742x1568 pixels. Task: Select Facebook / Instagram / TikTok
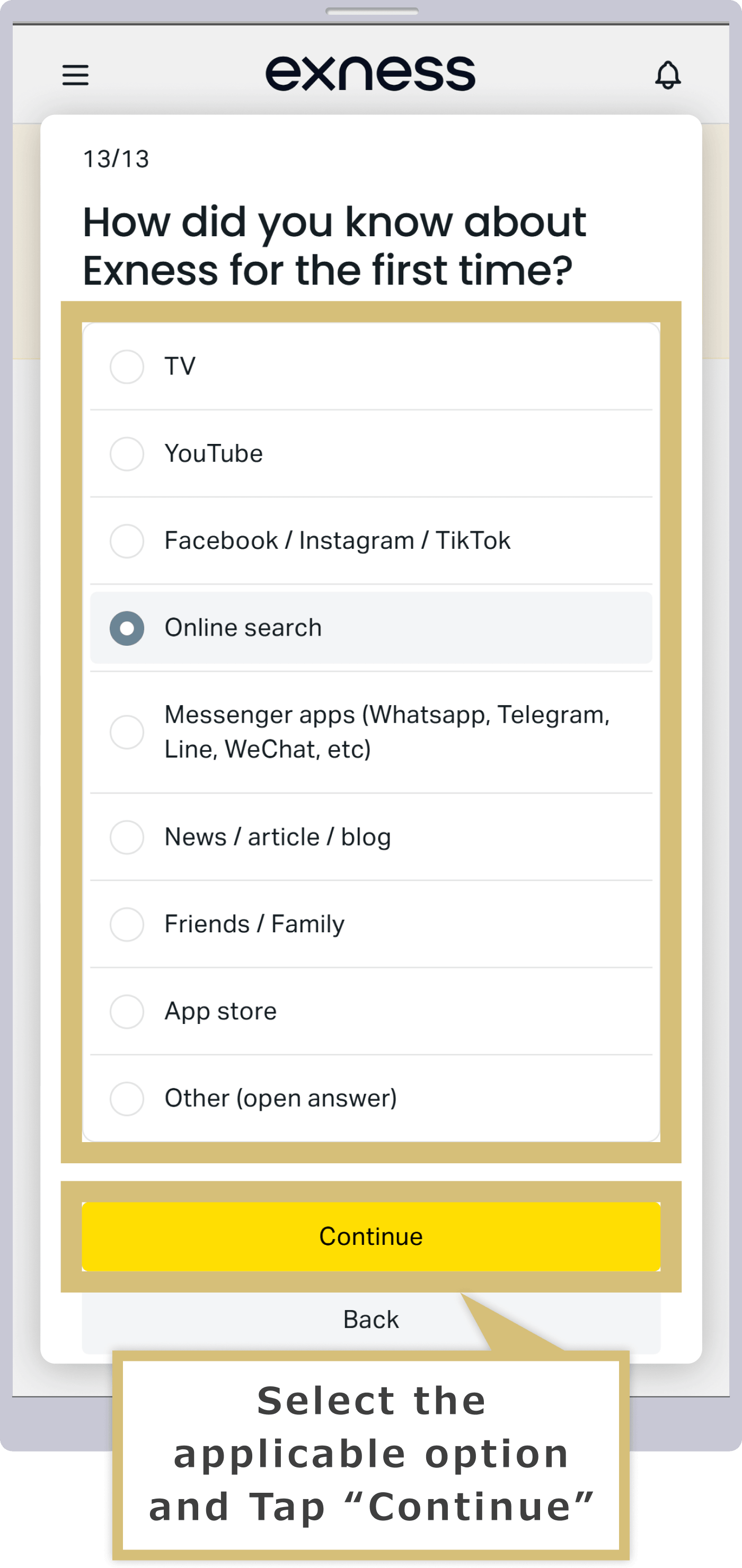click(x=371, y=540)
